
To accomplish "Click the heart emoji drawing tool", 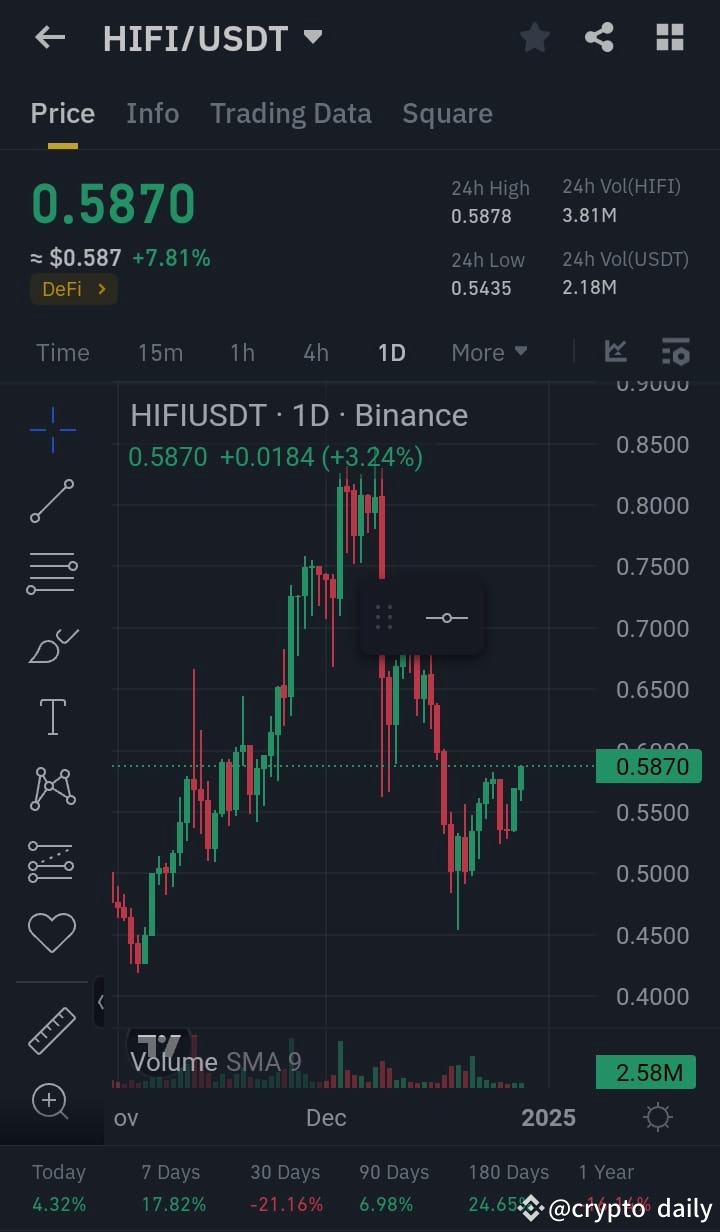I will pos(51,932).
